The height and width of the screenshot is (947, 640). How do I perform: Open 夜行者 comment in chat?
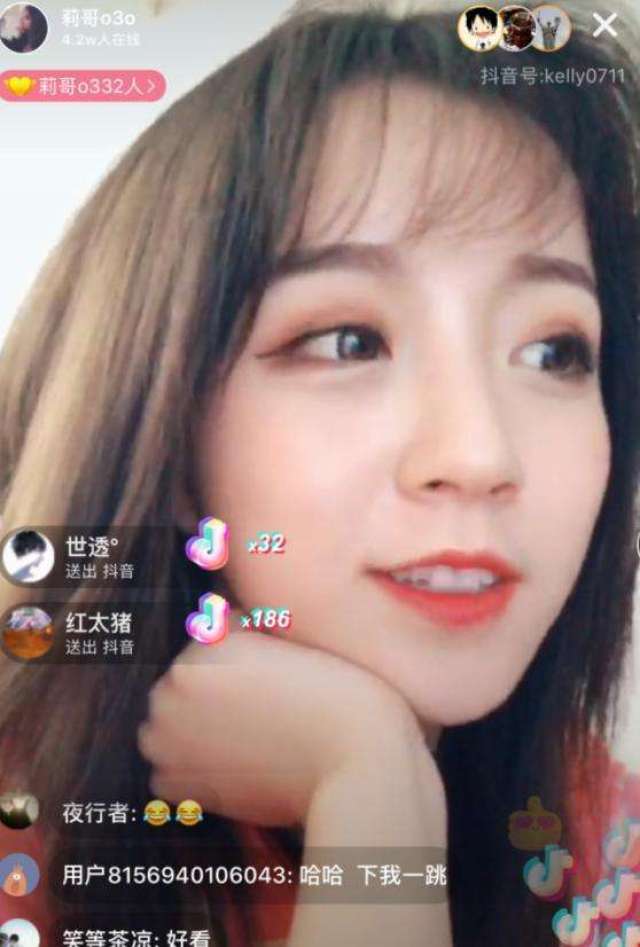[130, 813]
